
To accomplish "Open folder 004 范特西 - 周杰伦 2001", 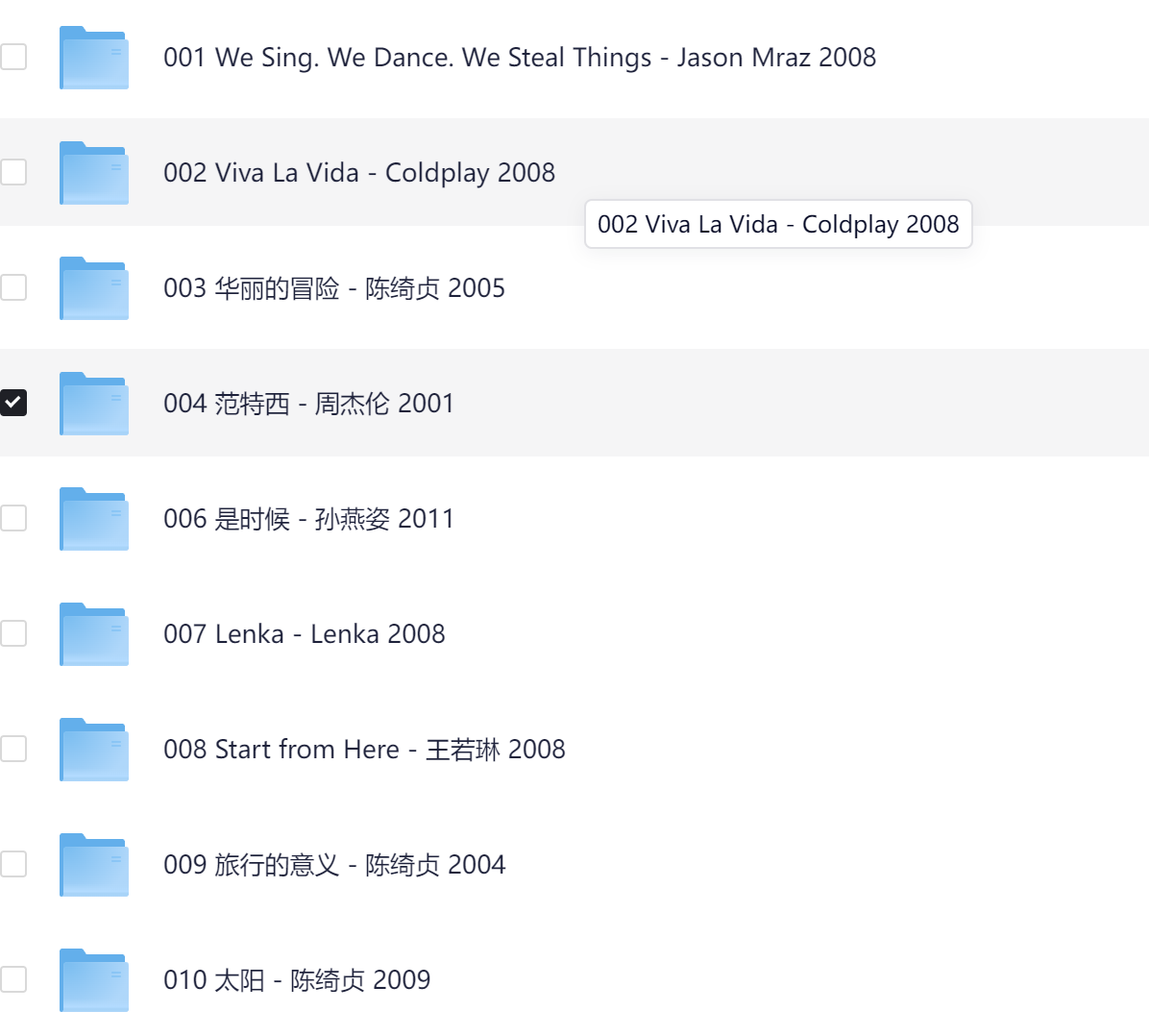I will (x=308, y=404).
